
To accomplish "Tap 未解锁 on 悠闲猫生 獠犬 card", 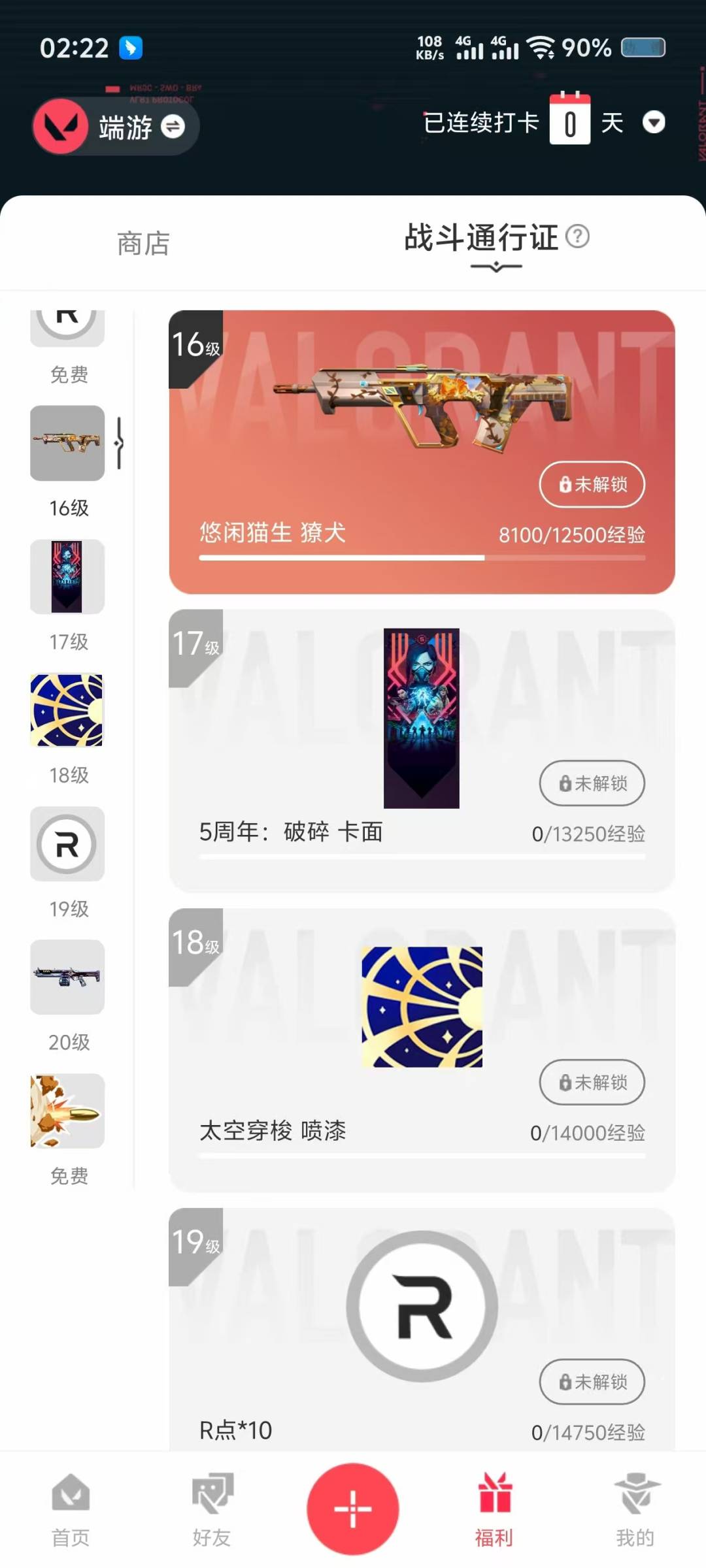I will [x=592, y=484].
